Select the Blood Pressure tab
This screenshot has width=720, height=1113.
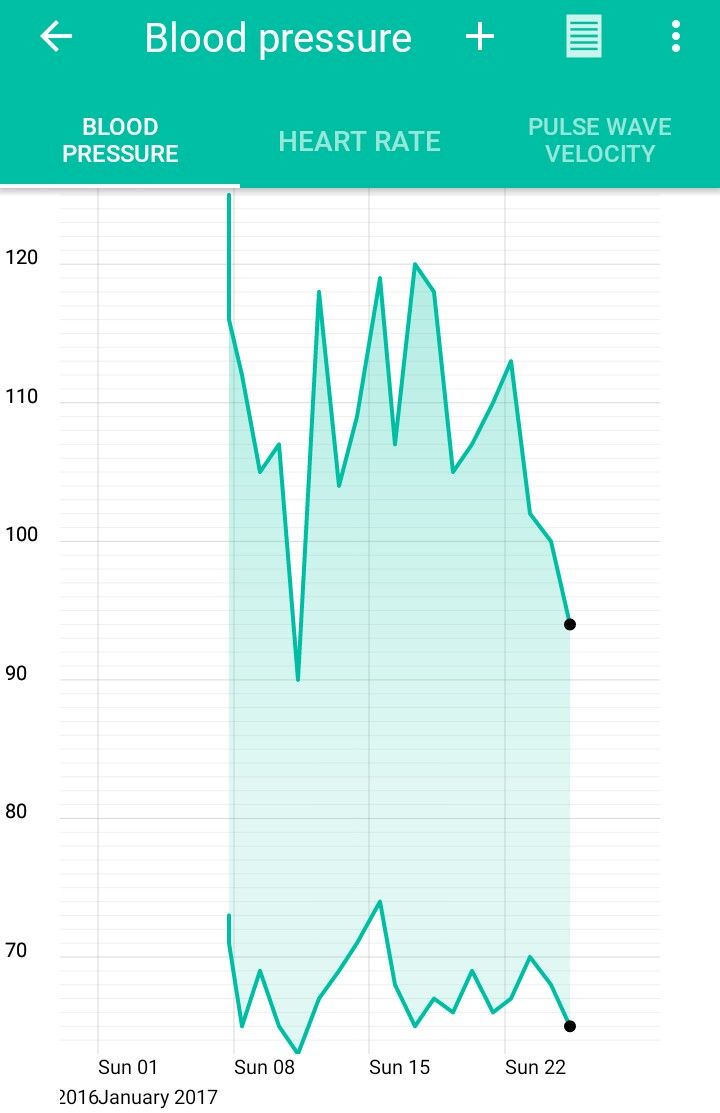tap(120, 141)
